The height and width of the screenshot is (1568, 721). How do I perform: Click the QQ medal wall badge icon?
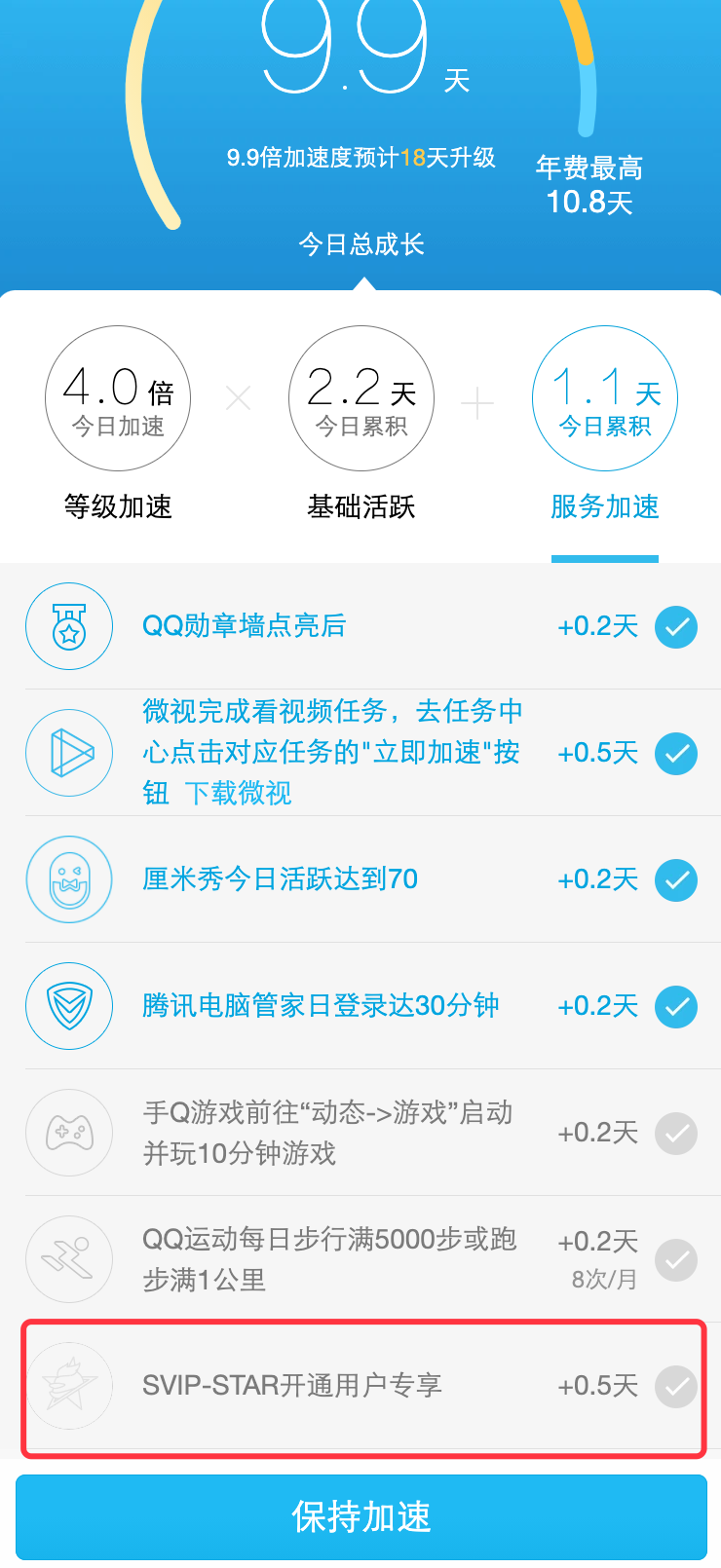point(68,626)
